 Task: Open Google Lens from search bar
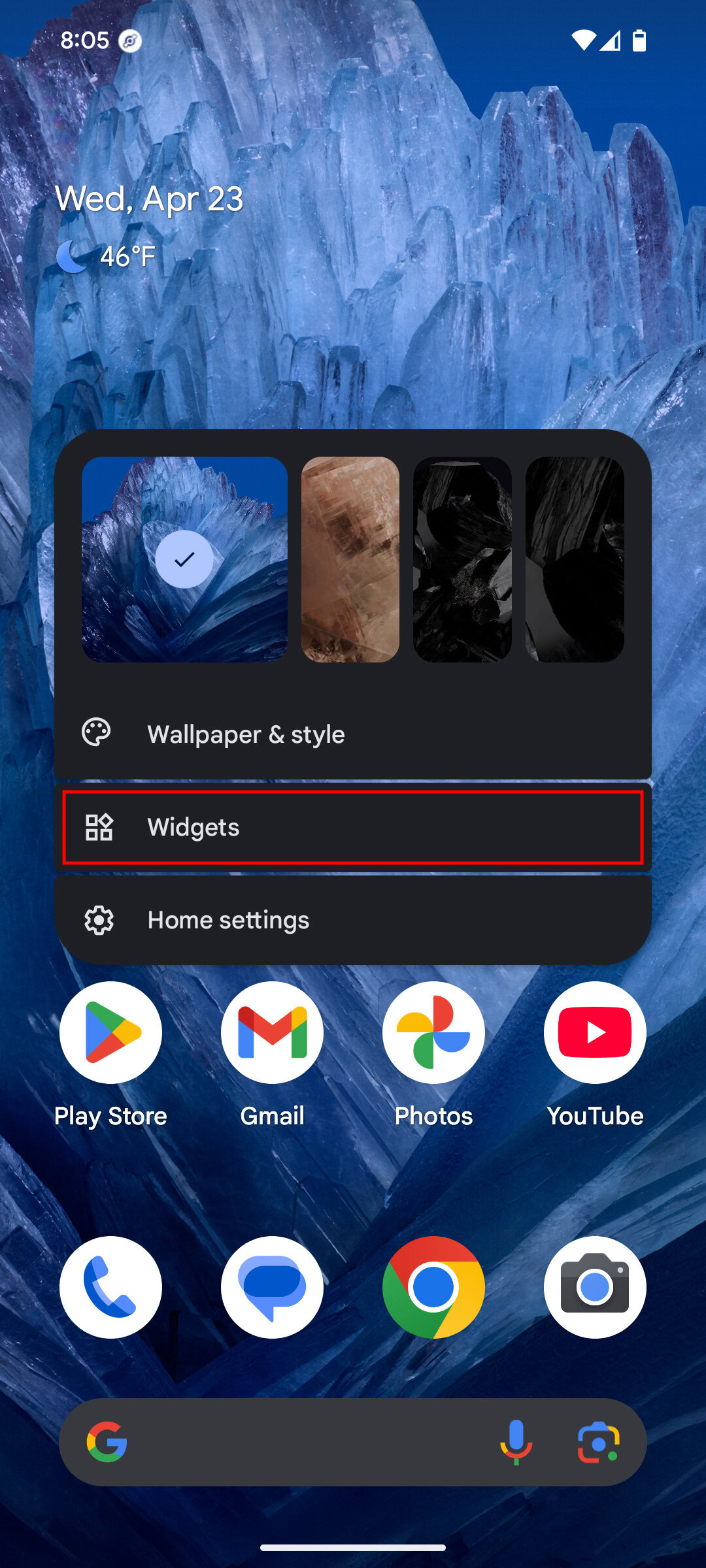coord(598,1442)
